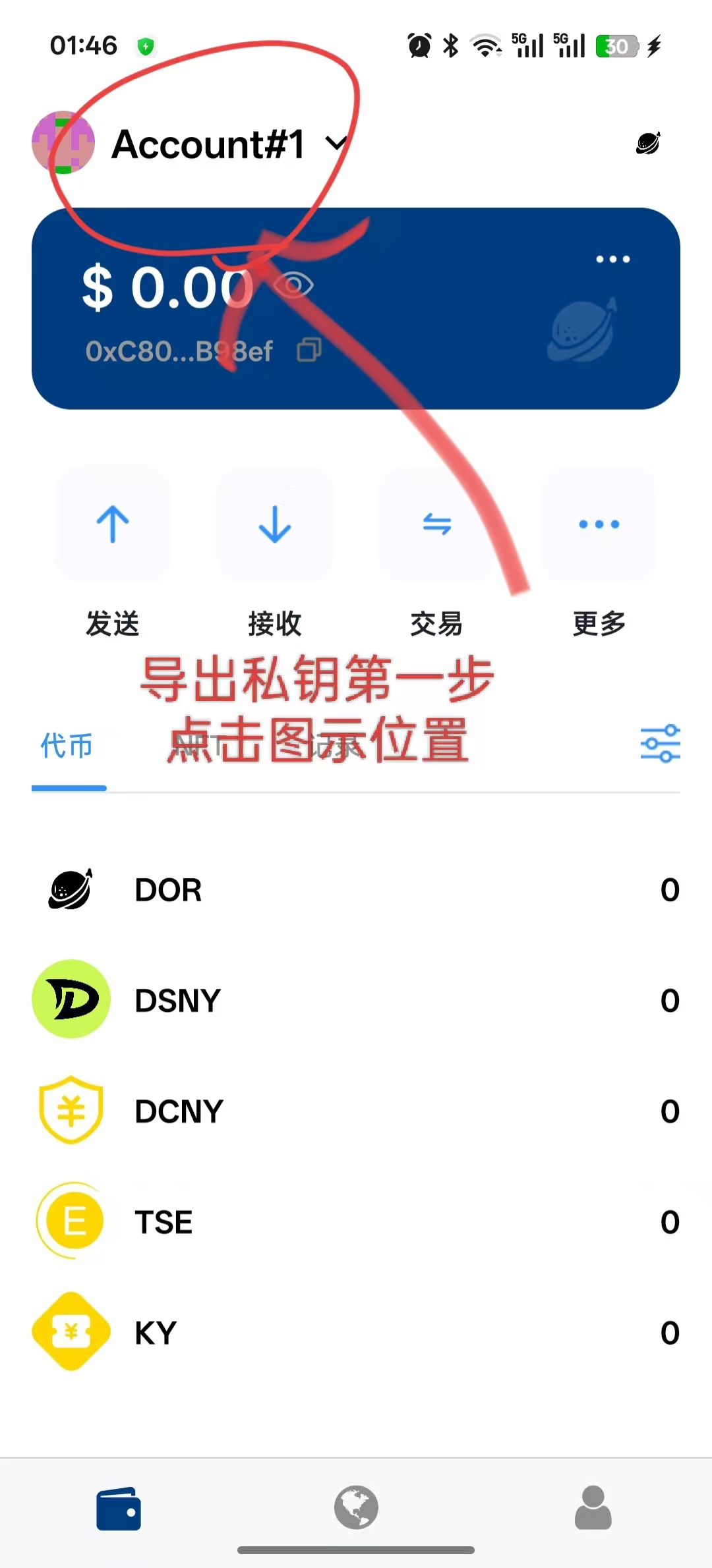712x1568 pixels.
Task: Open the token filter settings icon
Action: [660, 744]
